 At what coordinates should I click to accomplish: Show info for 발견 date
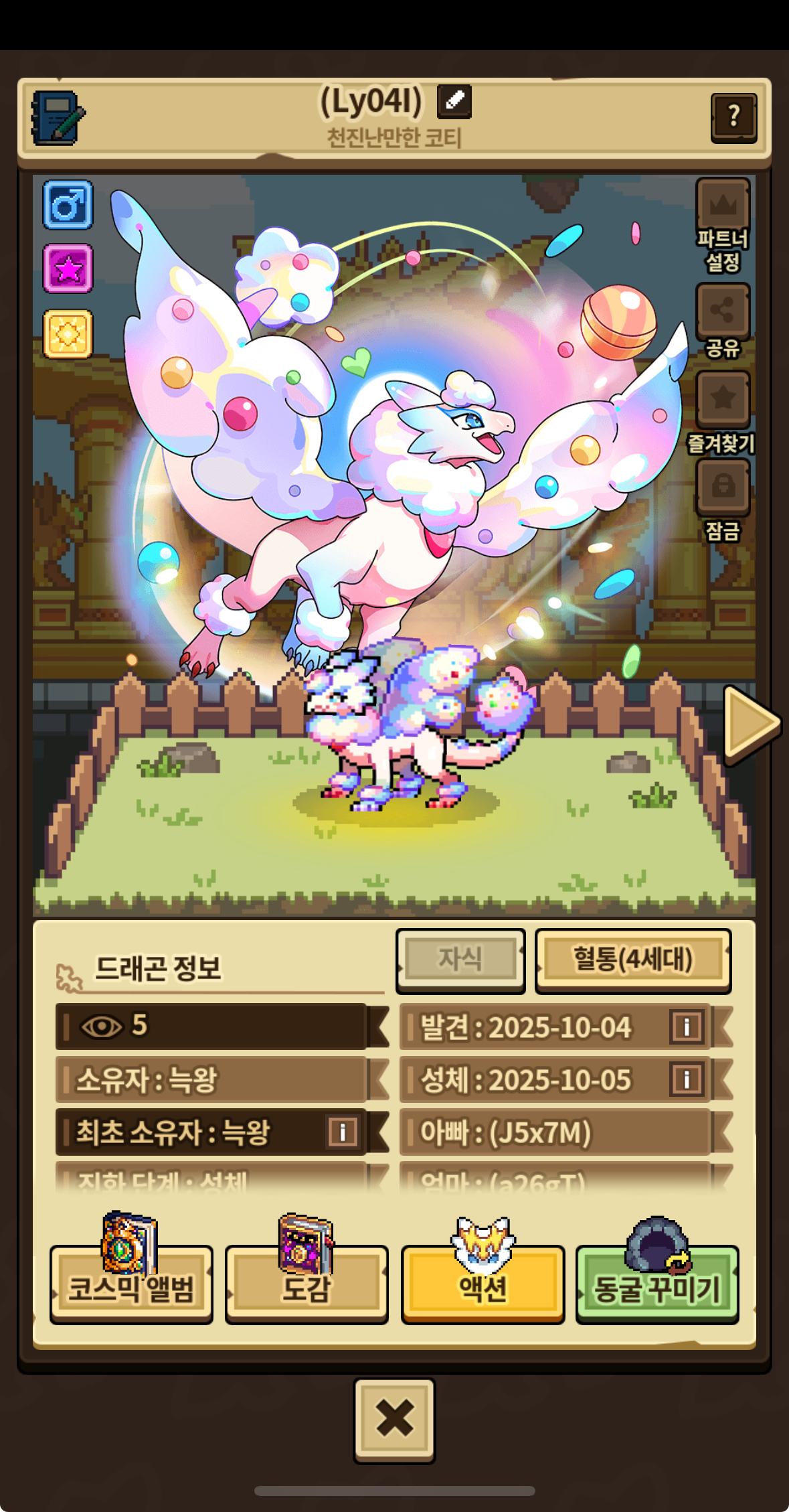click(687, 1026)
